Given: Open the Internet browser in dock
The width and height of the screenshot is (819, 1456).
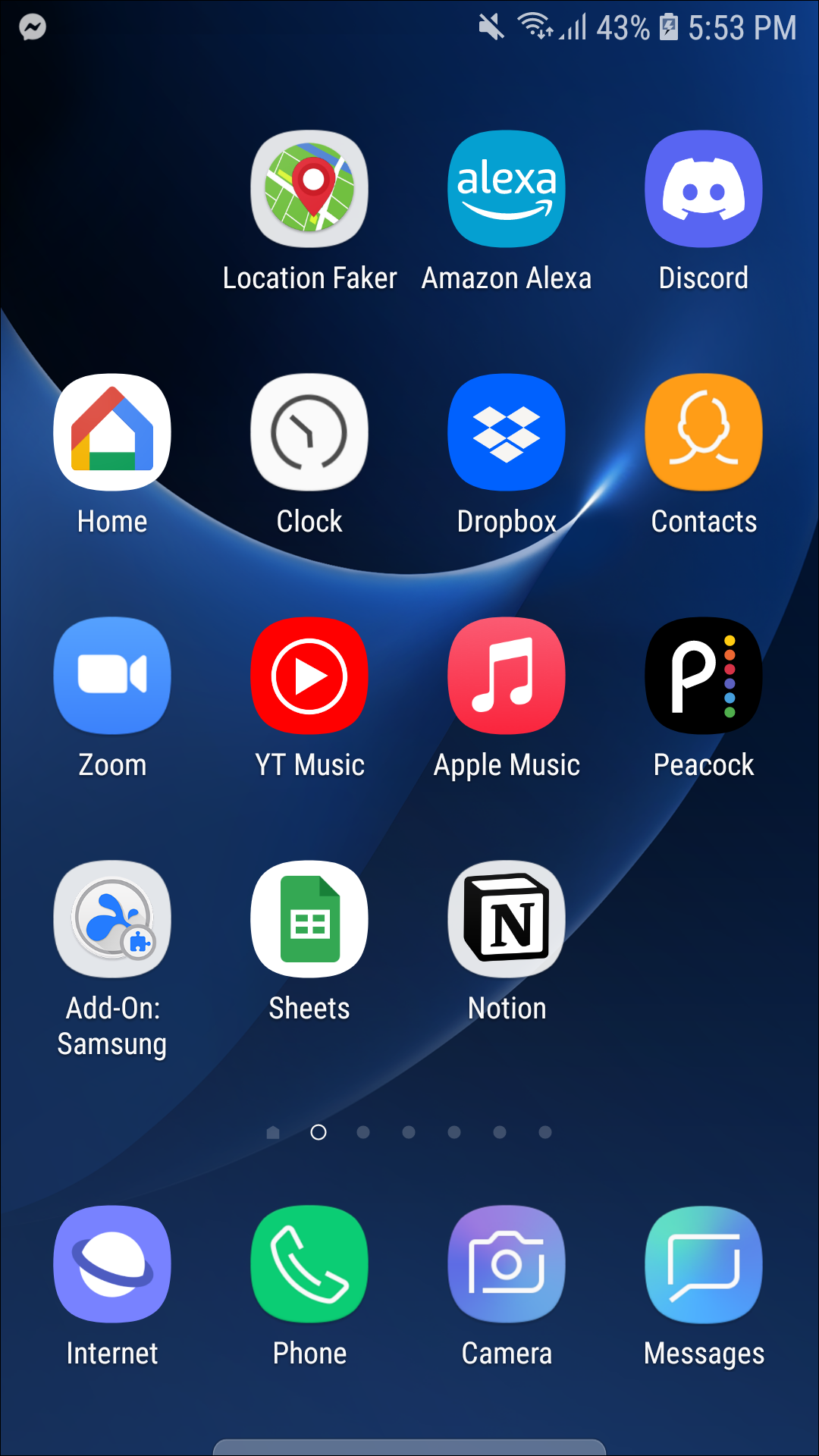Looking at the screenshot, I should (x=112, y=1264).
